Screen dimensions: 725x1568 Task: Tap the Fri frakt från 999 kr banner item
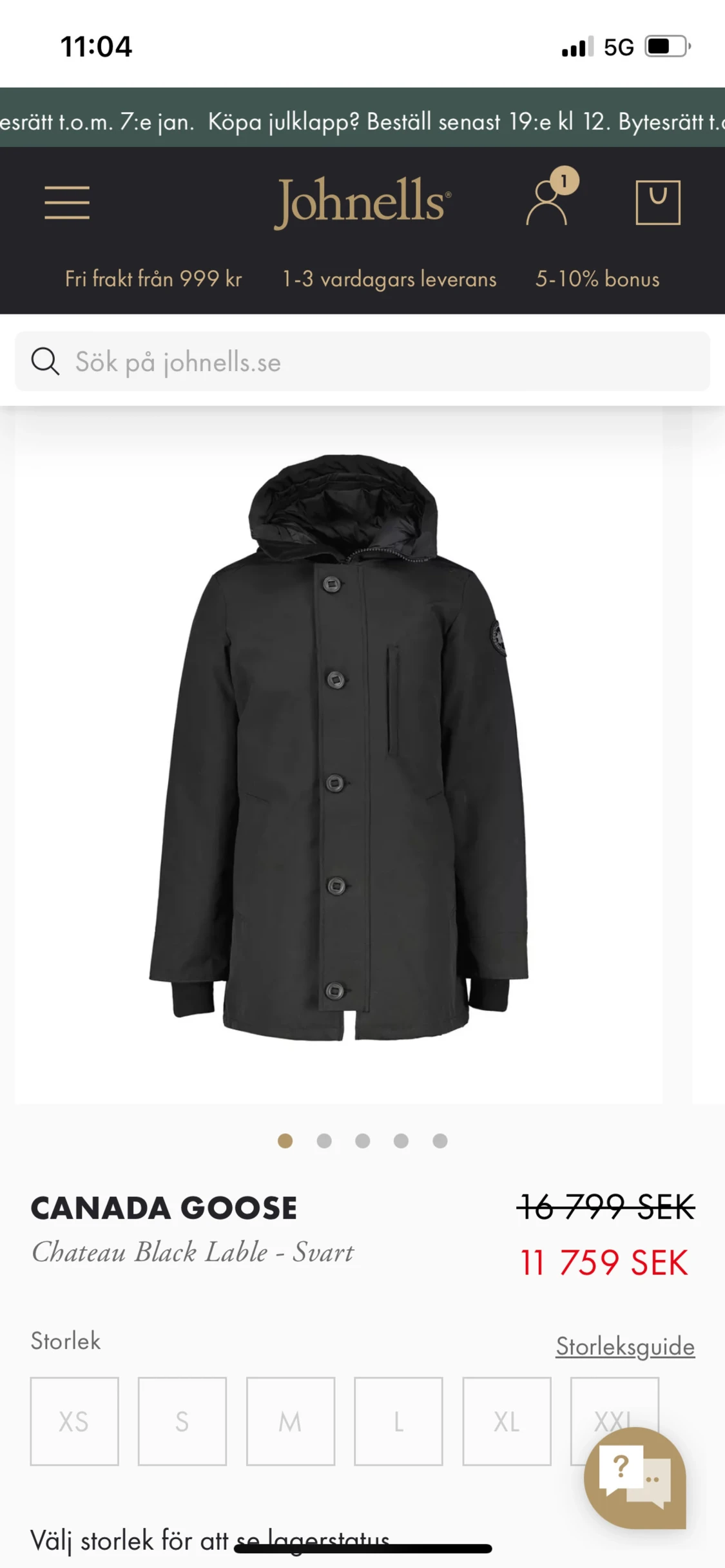click(x=153, y=279)
